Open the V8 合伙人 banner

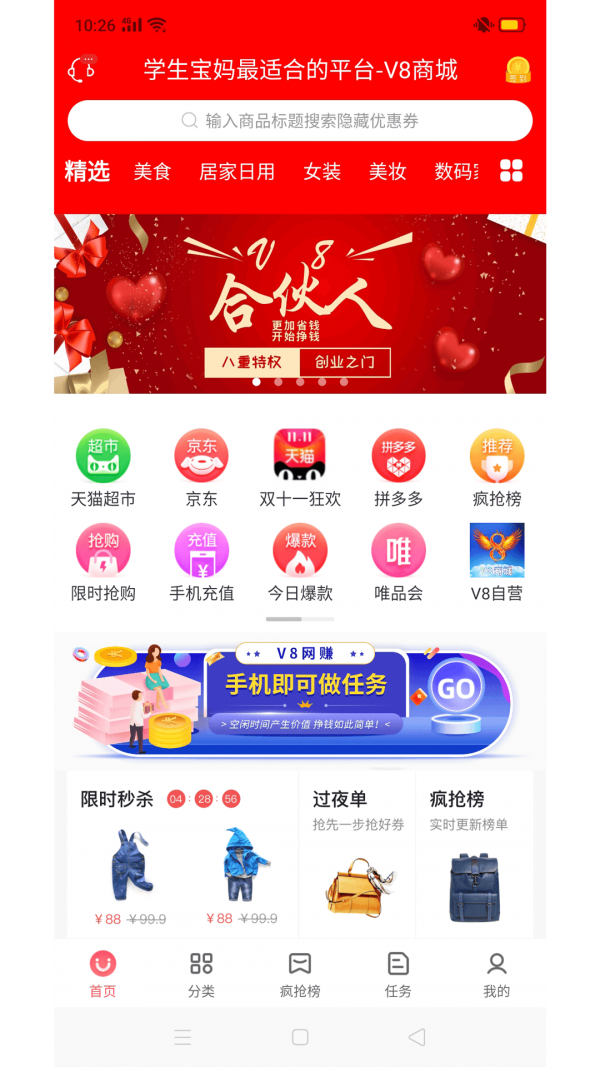coord(300,303)
